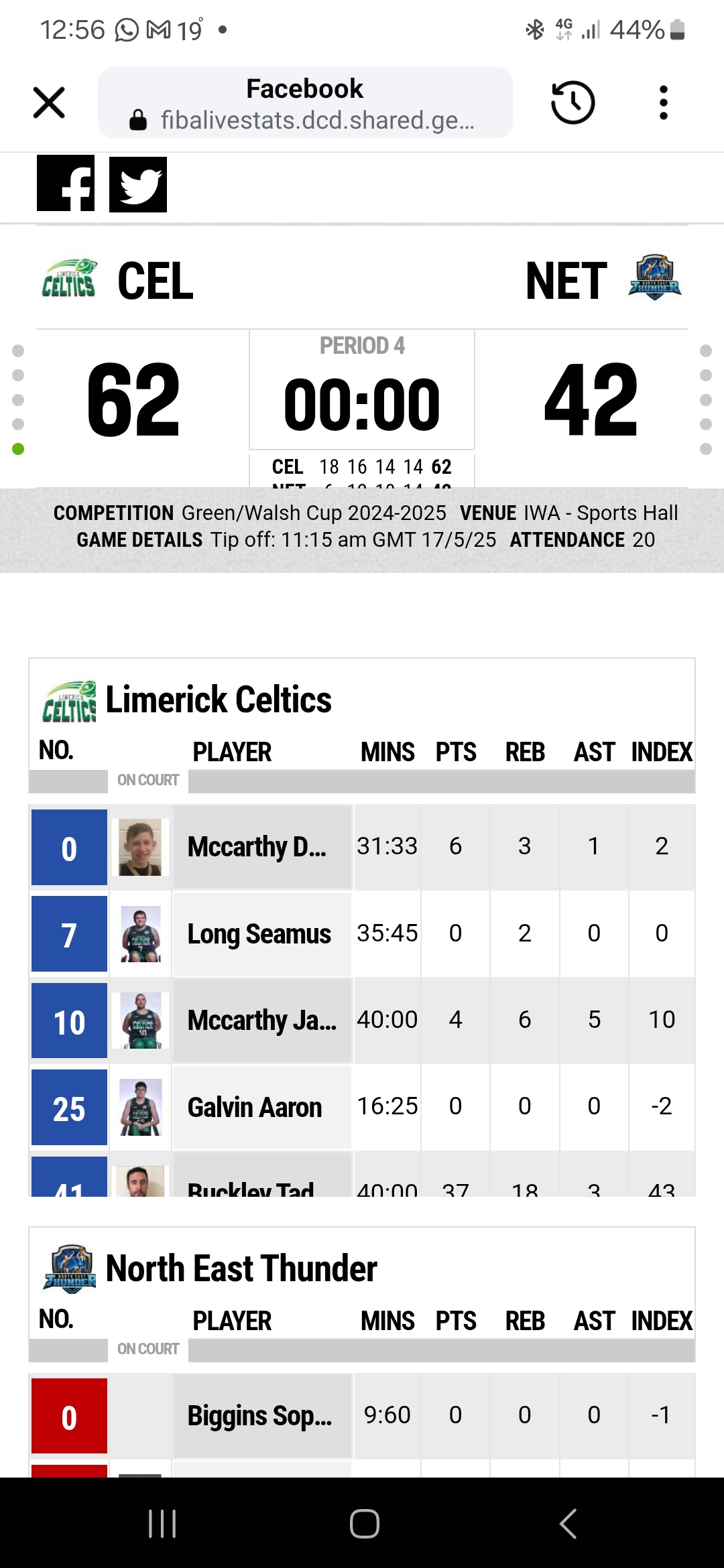Open Biggins Sop player row
The width and height of the screenshot is (724, 1568).
coord(362,1415)
